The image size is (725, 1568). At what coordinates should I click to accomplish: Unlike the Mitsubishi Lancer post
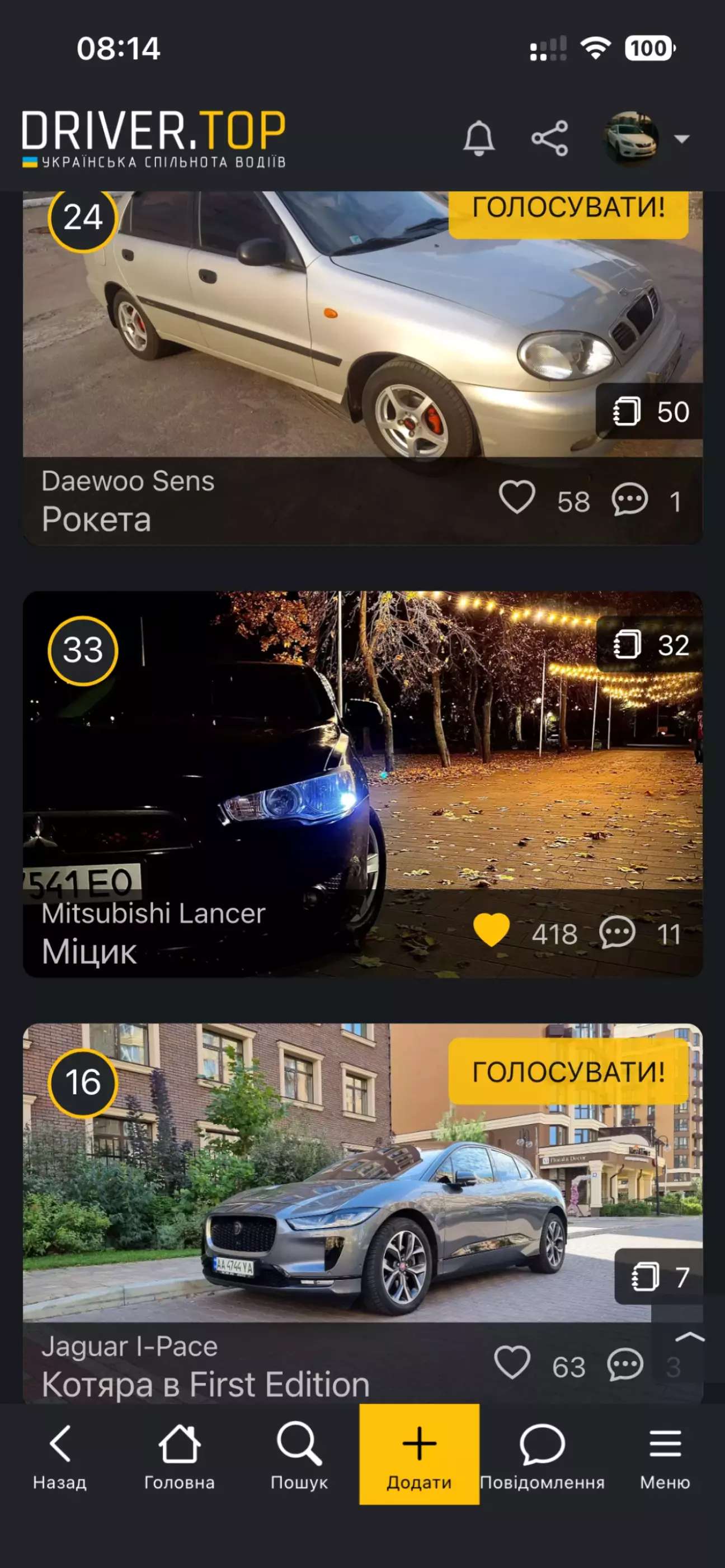coord(492,931)
